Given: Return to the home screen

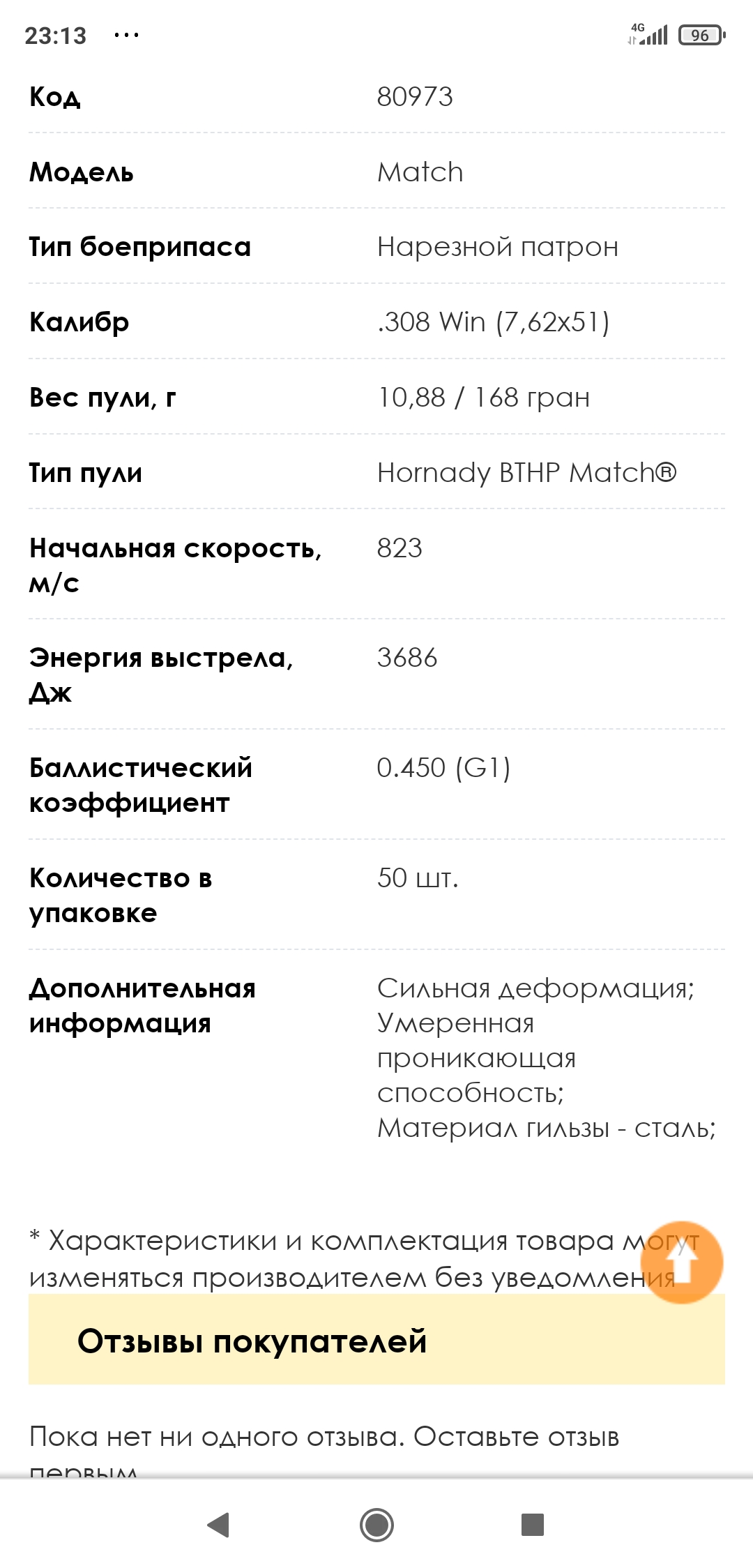Looking at the screenshot, I should (x=376, y=1525).
